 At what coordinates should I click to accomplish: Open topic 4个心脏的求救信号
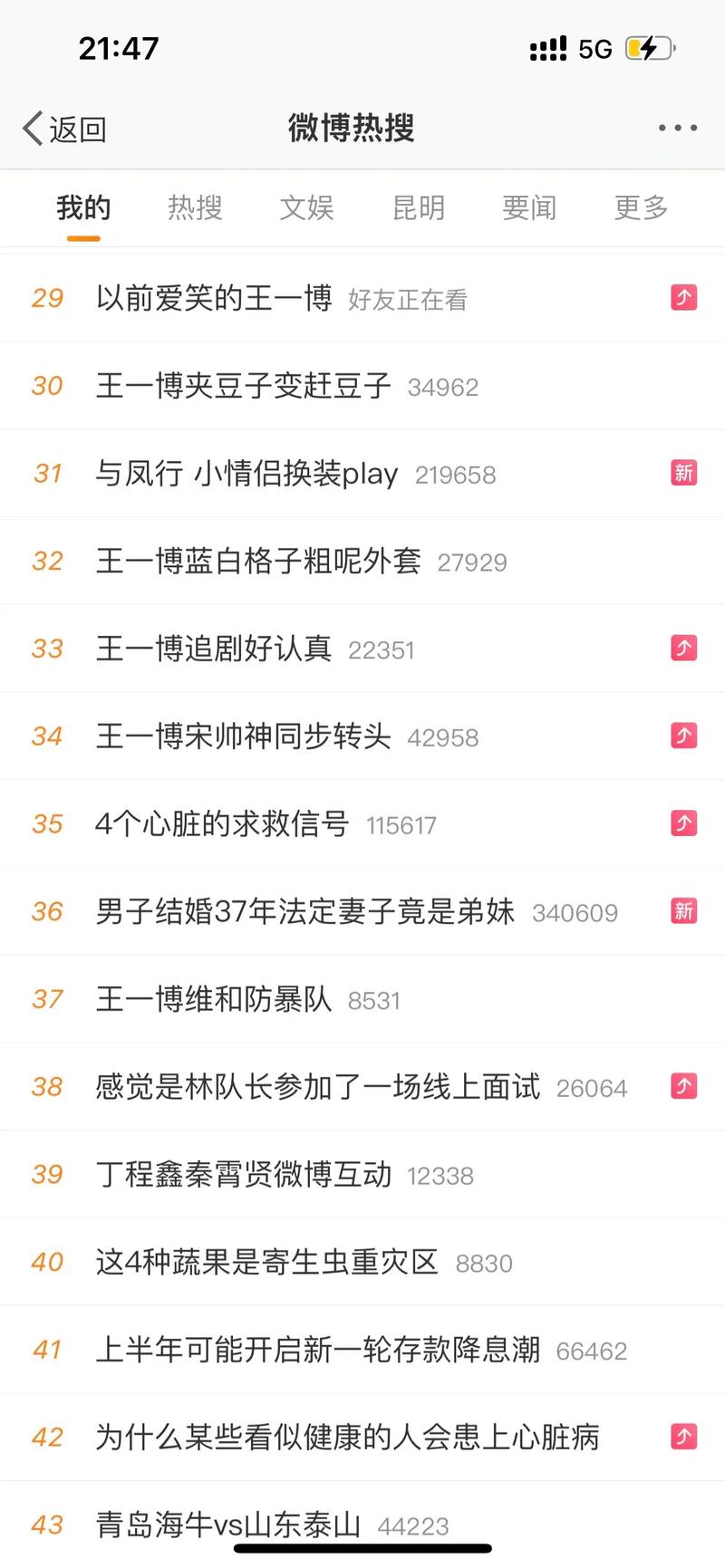pos(222,824)
